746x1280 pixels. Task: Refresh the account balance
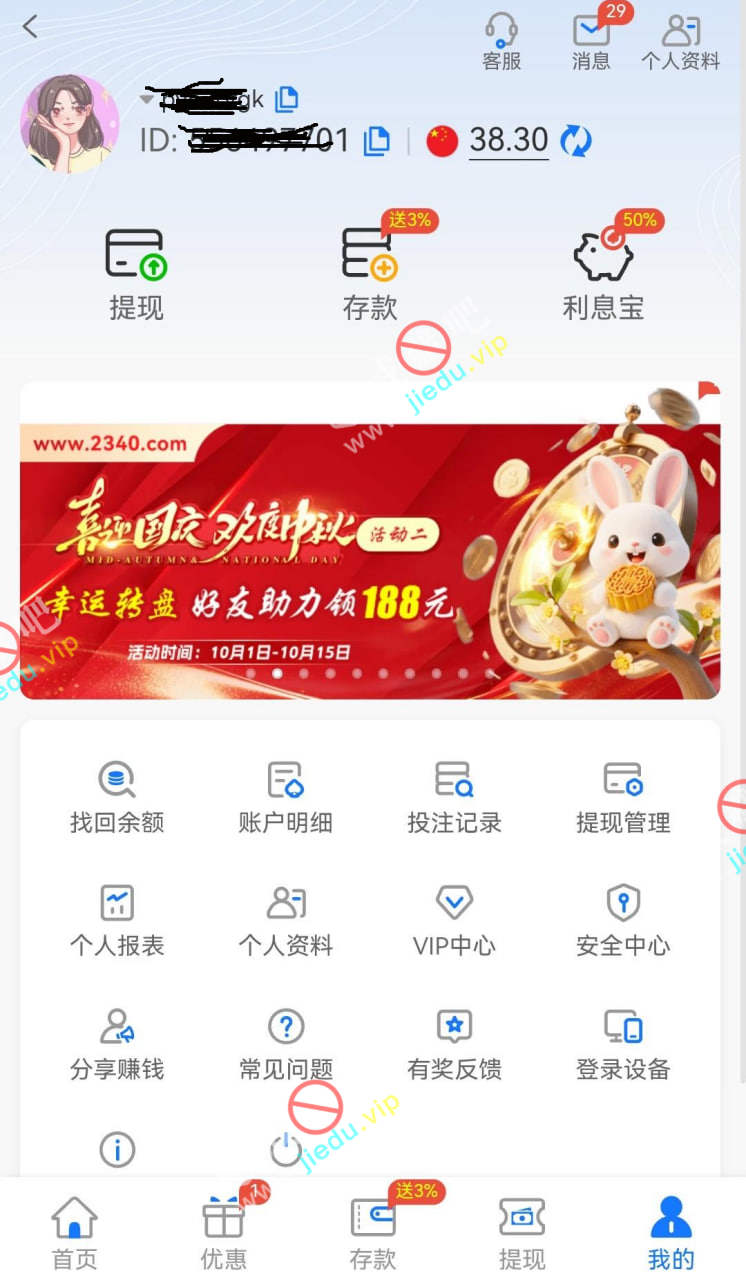576,141
